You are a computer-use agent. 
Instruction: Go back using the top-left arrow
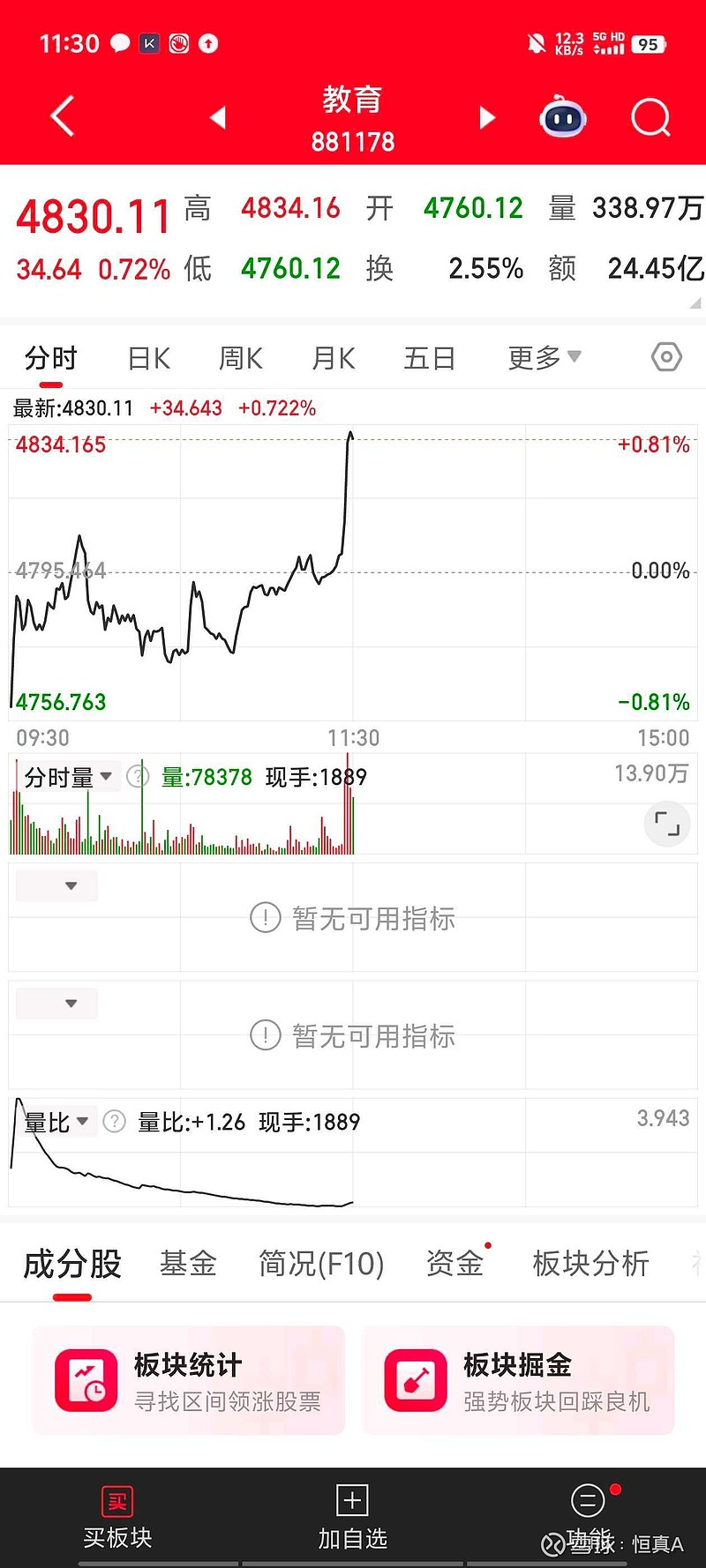62,116
